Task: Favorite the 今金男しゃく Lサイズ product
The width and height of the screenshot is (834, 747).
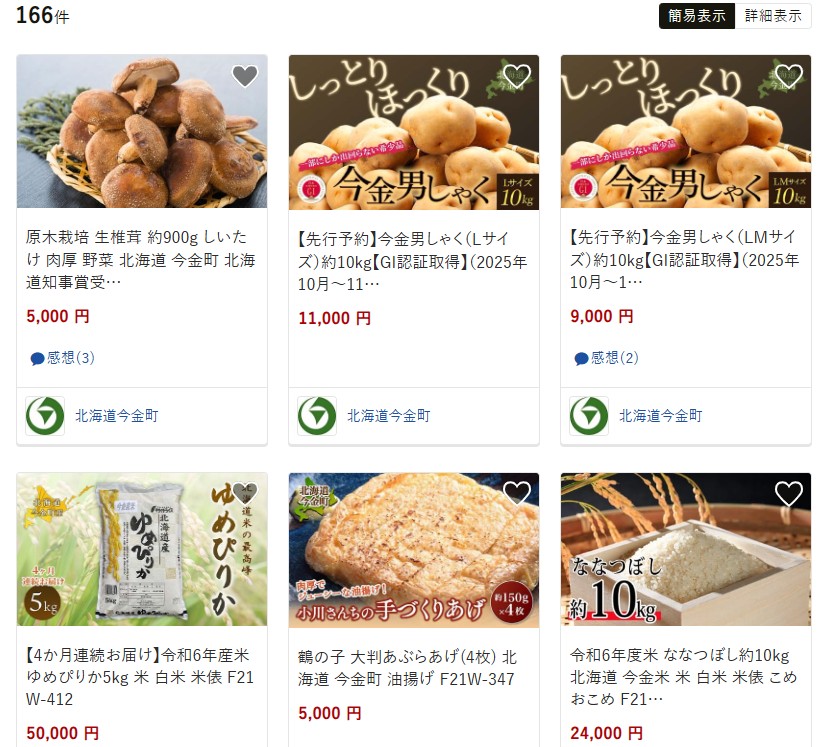Action: pyautogui.click(x=516, y=76)
